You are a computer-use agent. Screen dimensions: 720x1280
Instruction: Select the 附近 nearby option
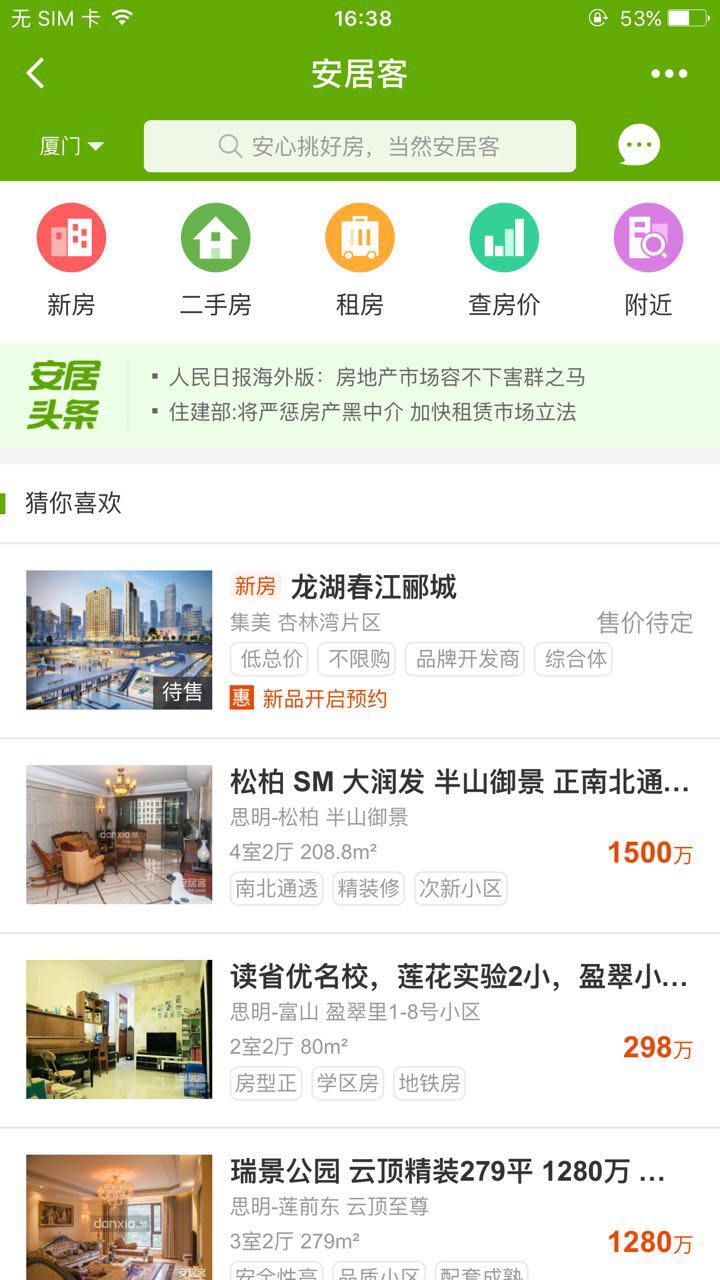pos(648,260)
